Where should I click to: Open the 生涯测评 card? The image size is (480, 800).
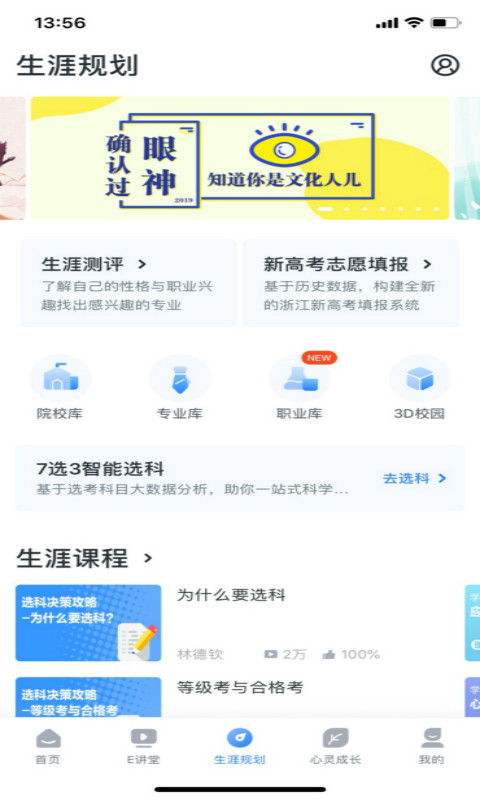point(129,283)
